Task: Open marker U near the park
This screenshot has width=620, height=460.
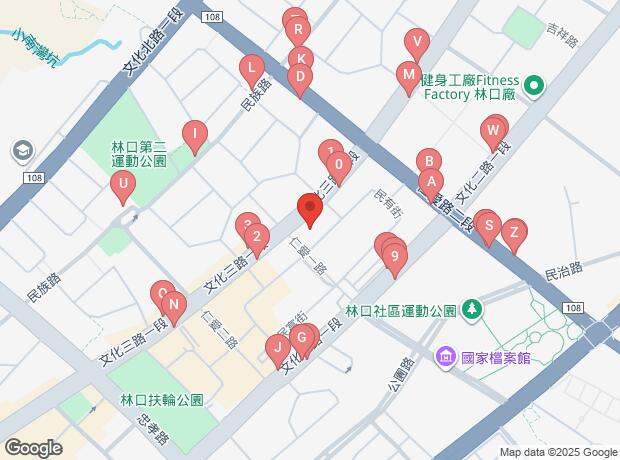Action: [x=122, y=185]
